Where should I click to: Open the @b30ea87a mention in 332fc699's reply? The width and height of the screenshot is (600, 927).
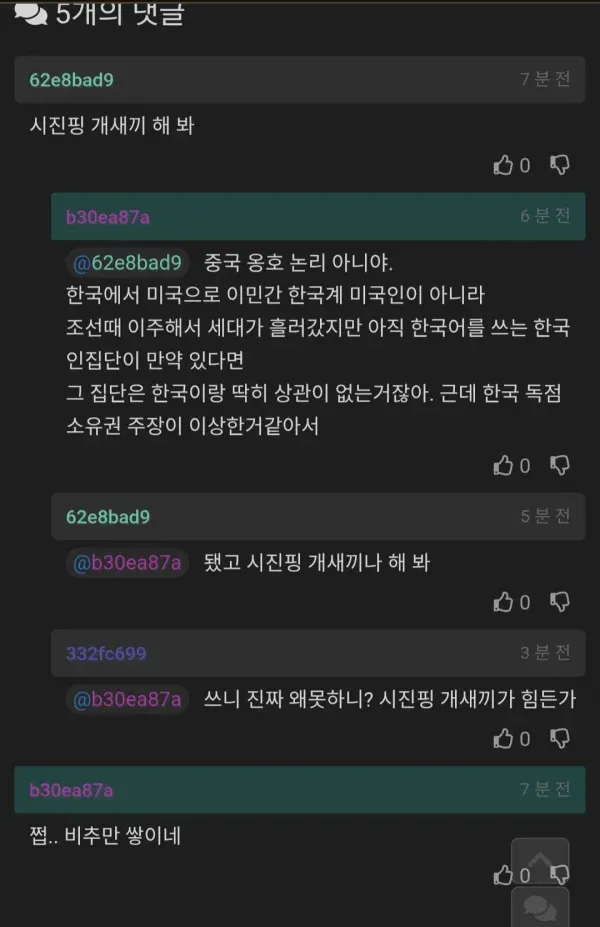[x=127, y=700]
